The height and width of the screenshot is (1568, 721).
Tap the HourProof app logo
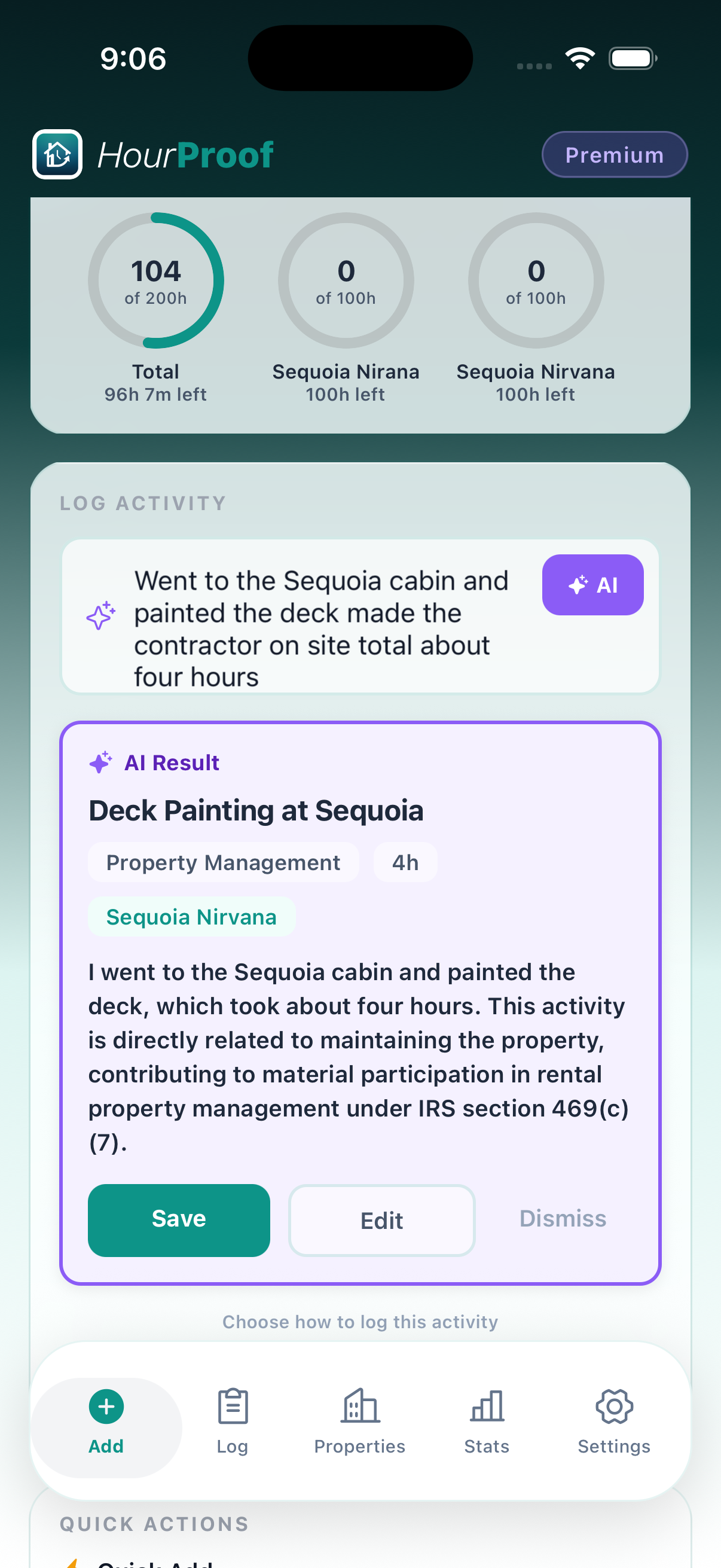[58, 154]
